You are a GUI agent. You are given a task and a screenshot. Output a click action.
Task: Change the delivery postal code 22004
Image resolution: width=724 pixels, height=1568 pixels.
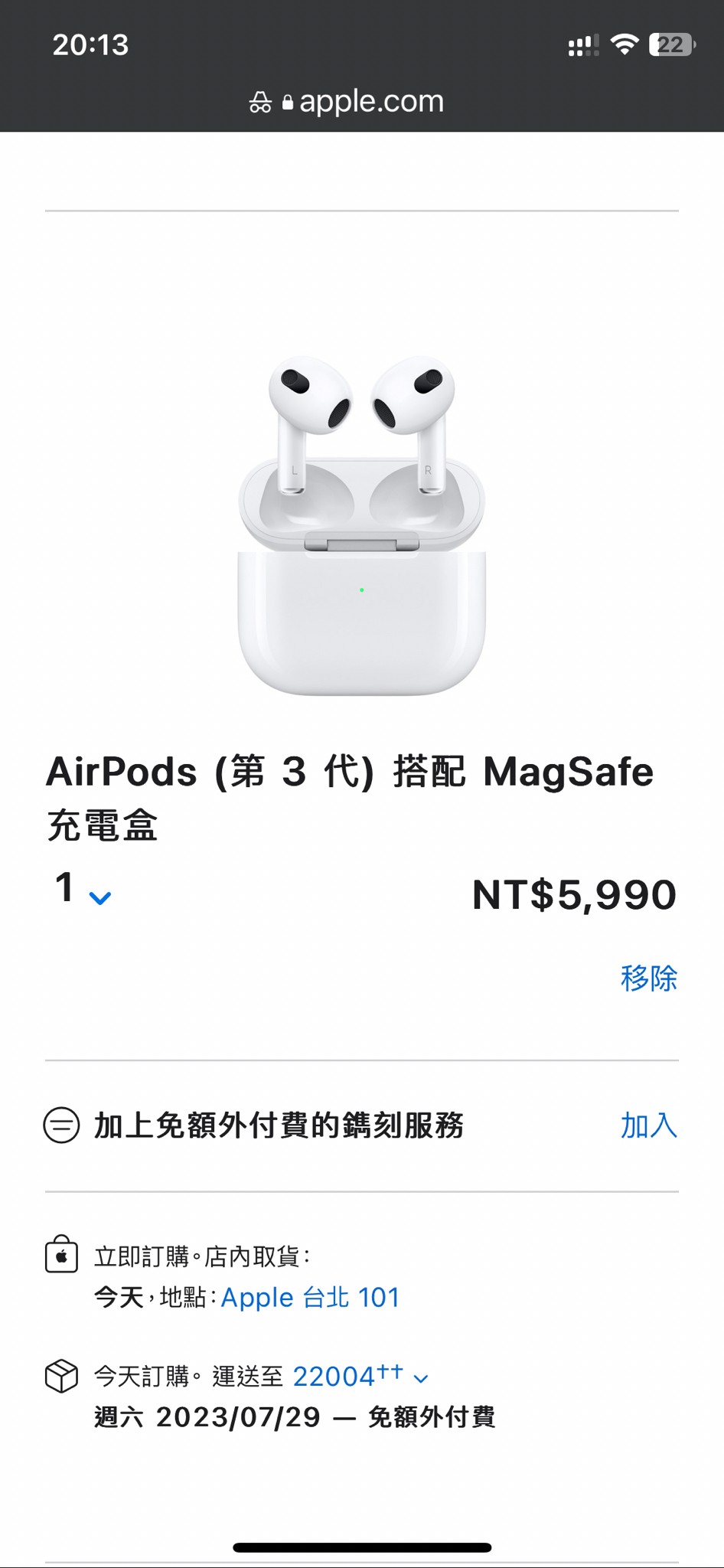(x=360, y=1377)
